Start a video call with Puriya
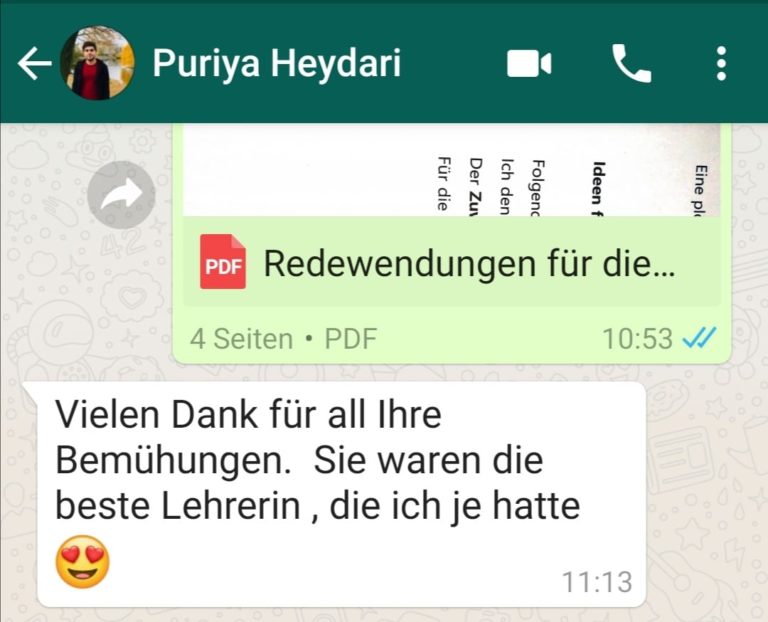Image resolution: width=768 pixels, height=622 pixels. click(529, 65)
